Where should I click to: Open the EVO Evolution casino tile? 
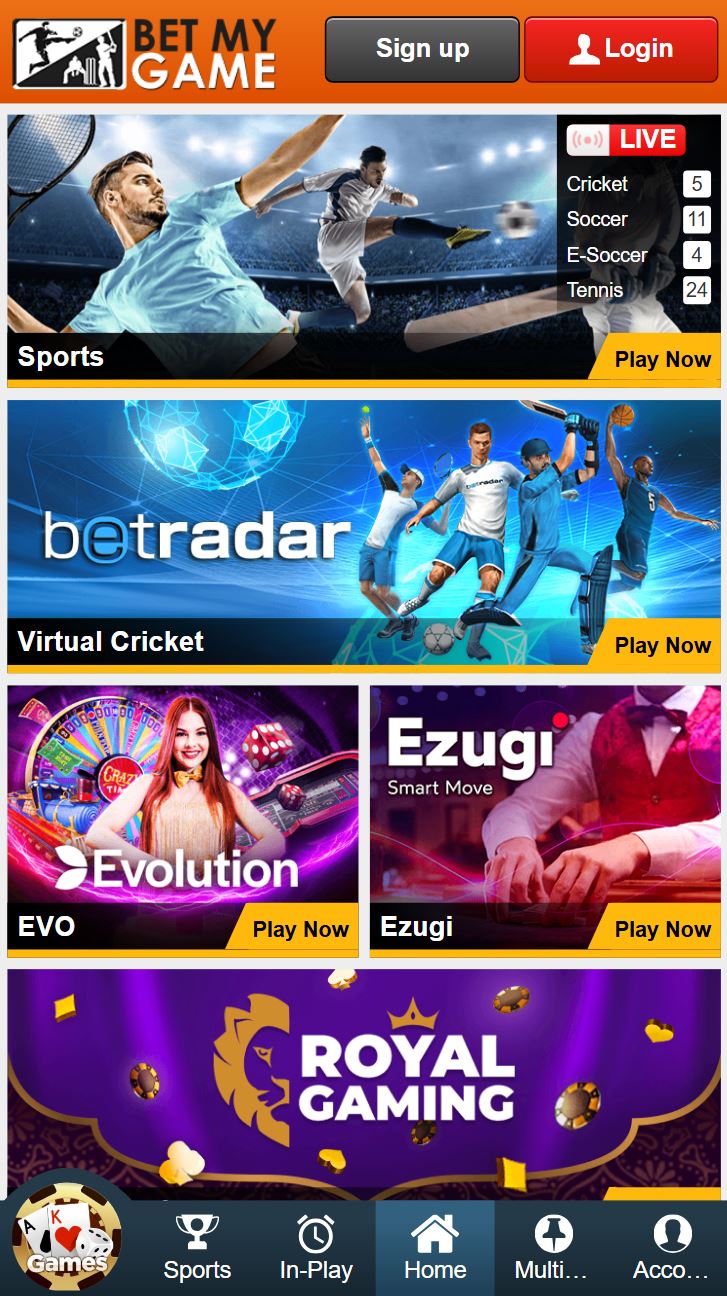click(182, 820)
